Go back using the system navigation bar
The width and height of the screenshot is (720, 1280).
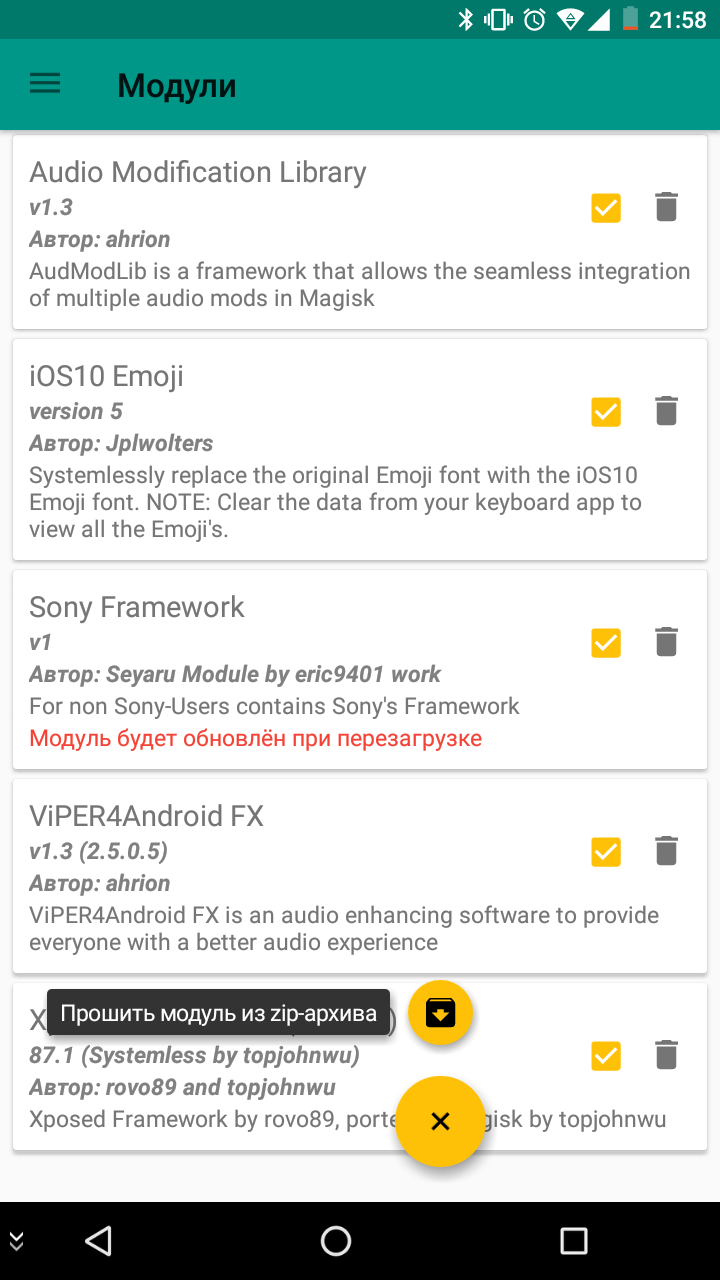[98, 1241]
